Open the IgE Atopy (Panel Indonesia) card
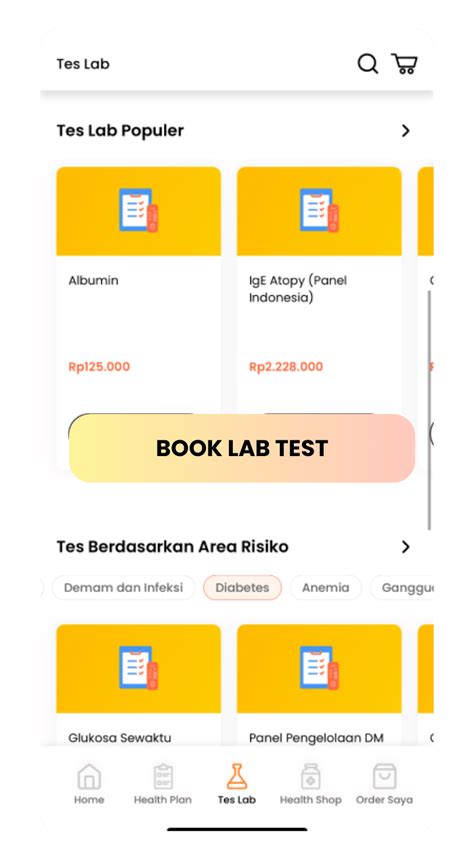 pyautogui.click(x=319, y=317)
